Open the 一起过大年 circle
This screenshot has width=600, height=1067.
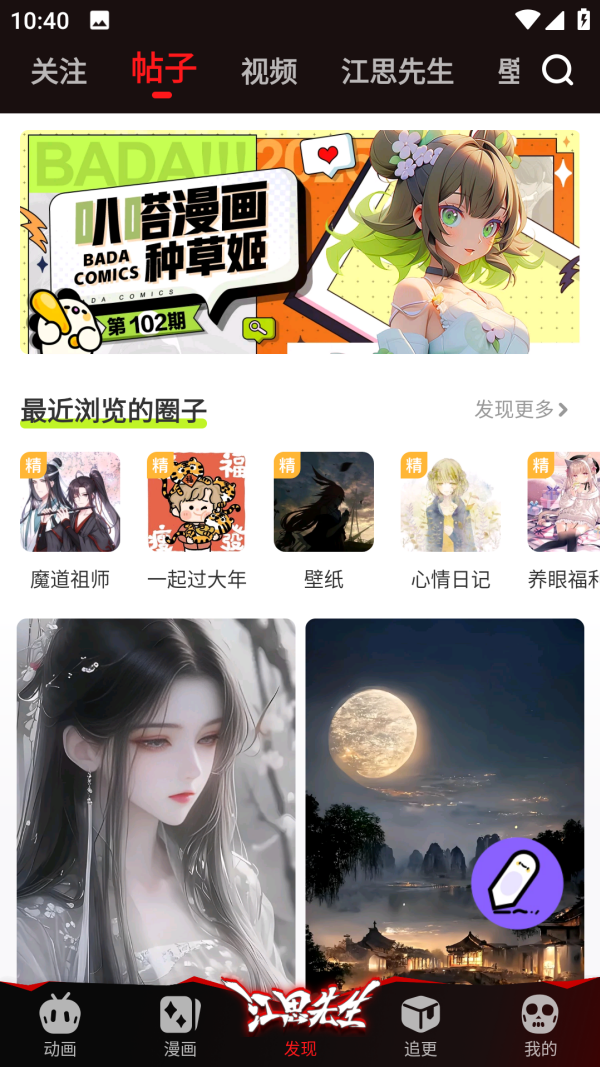coord(196,520)
